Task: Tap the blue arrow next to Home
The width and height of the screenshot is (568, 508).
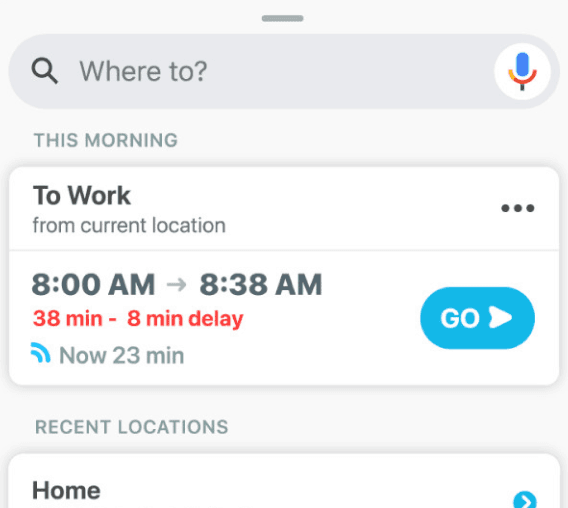Action: (525, 500)
